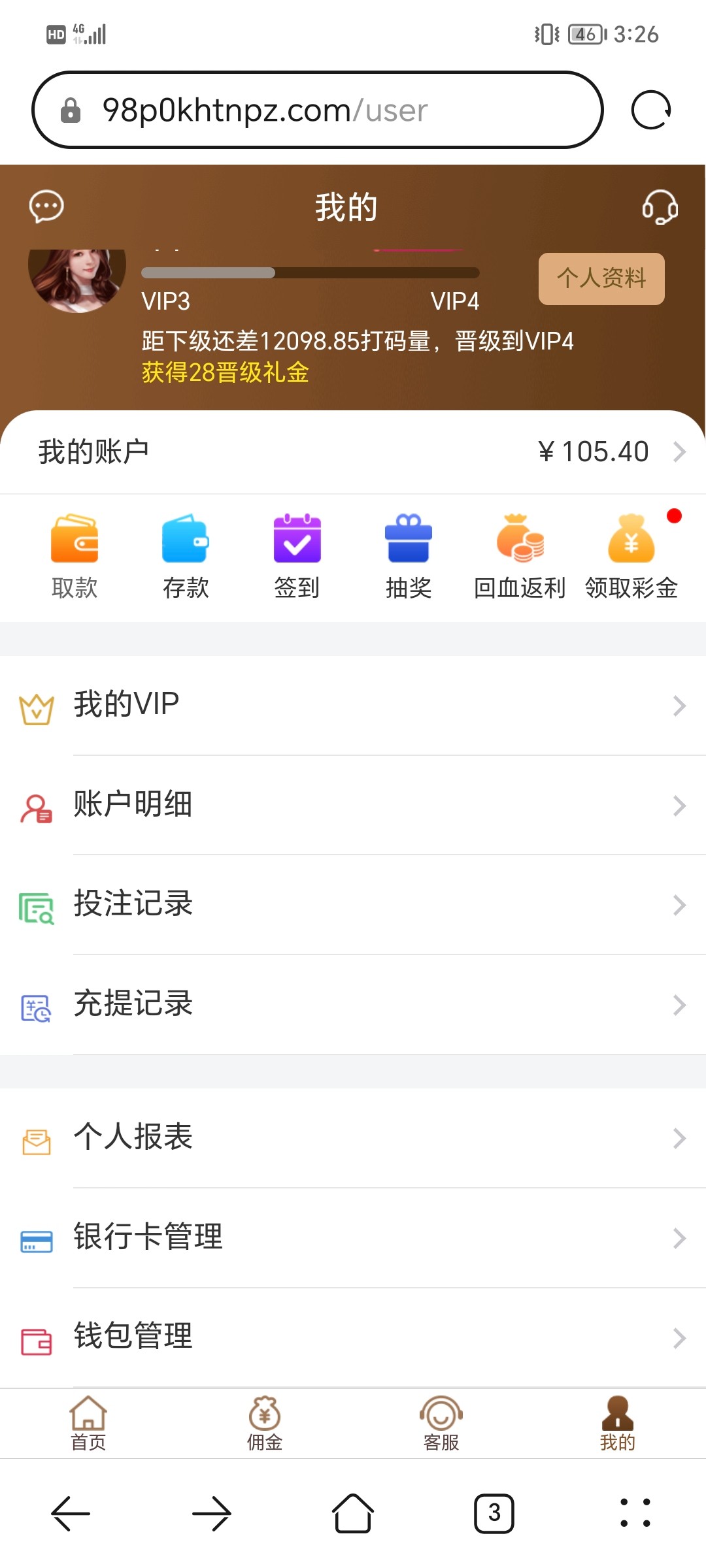View 充提记录 deposit and withdrawal records

click(x=353, y=1005)
